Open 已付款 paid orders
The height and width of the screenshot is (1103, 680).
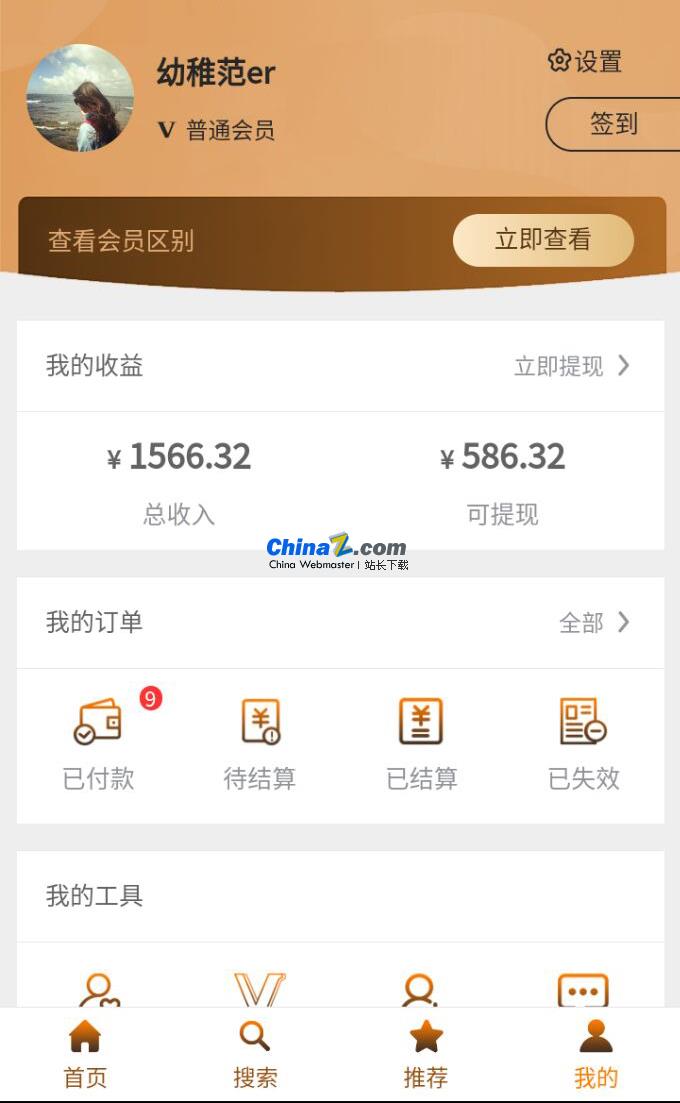98,744
